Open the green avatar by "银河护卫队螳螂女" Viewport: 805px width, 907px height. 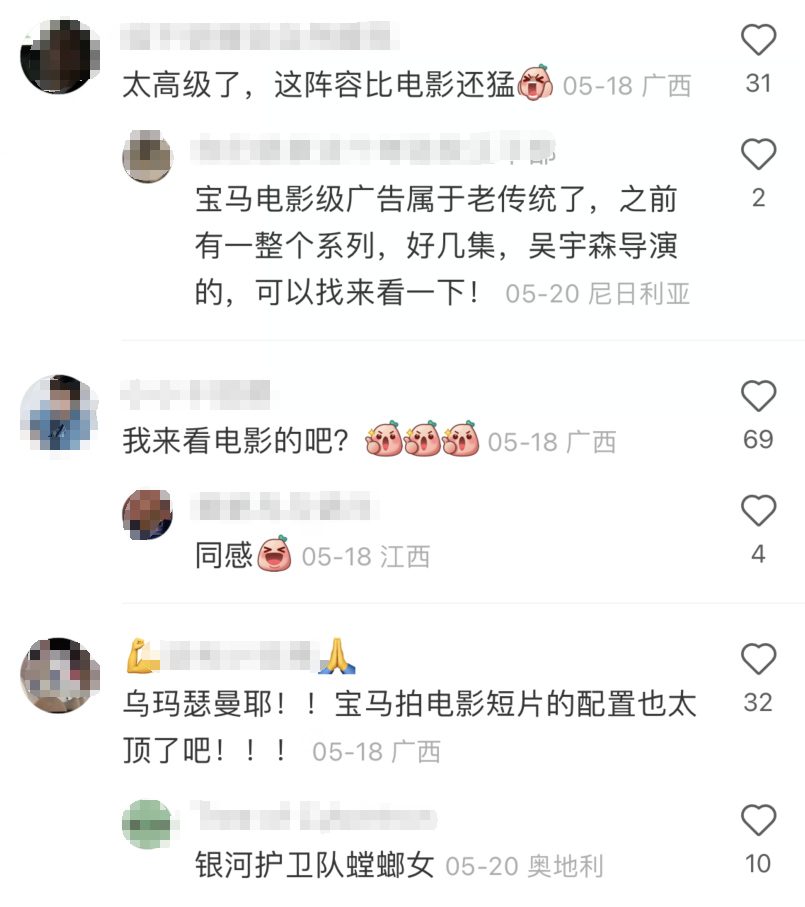147,823
